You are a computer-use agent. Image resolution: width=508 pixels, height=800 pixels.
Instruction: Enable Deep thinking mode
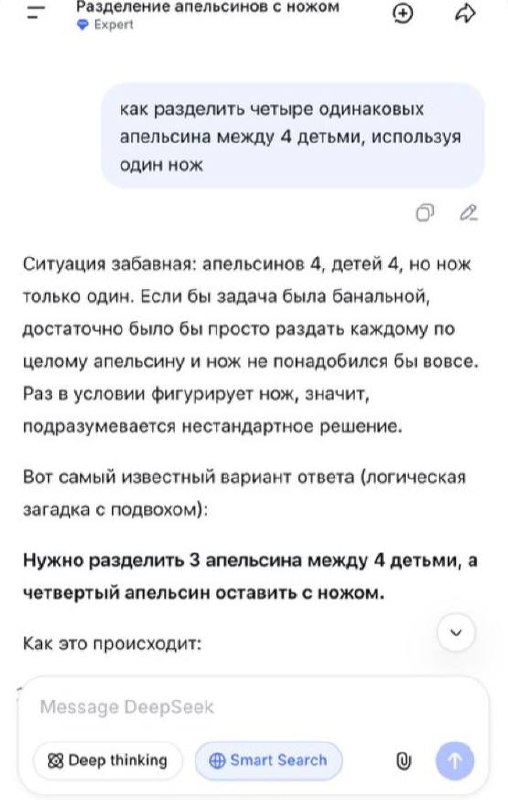[108, 761]
